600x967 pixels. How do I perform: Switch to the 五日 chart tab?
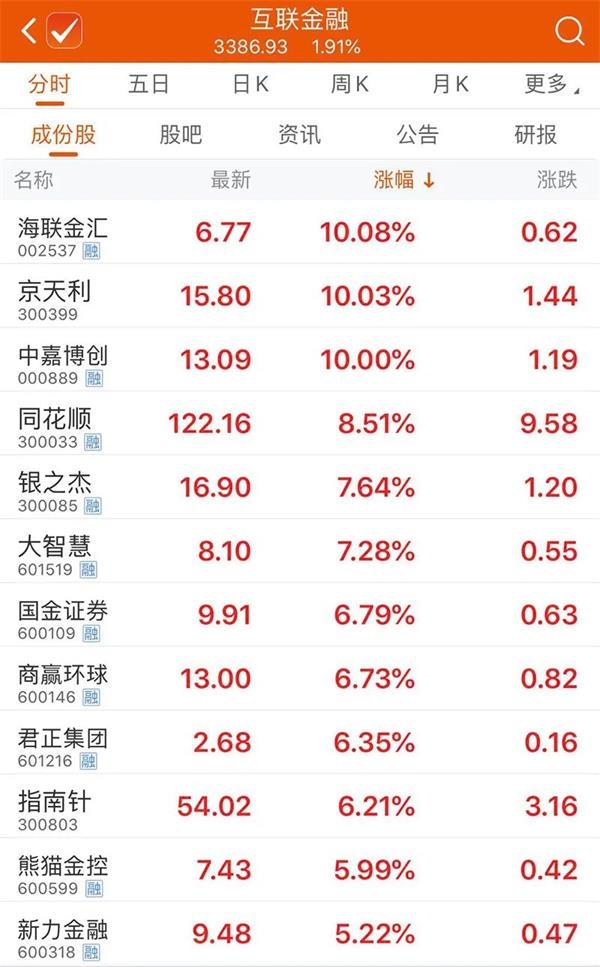point(149,85)
